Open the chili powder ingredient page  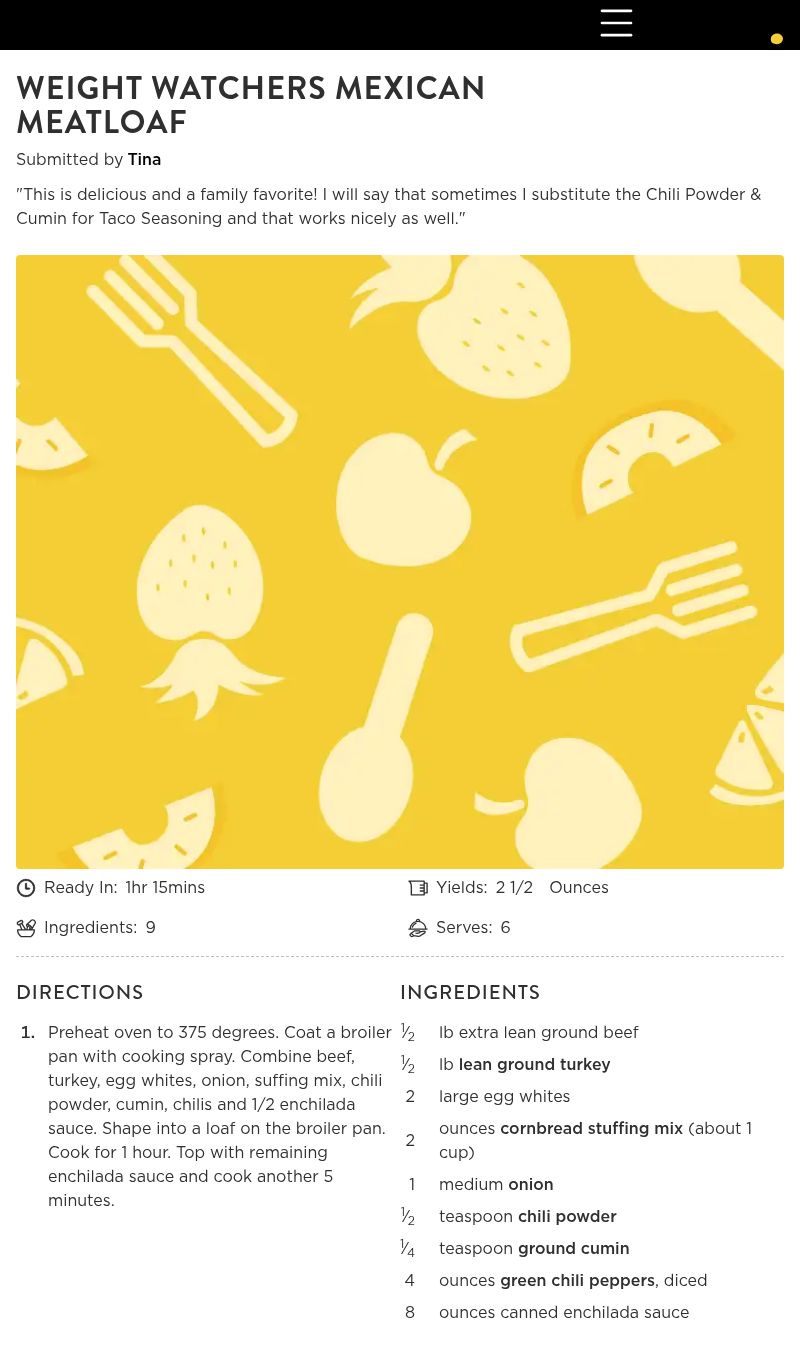pos(566,1217)
